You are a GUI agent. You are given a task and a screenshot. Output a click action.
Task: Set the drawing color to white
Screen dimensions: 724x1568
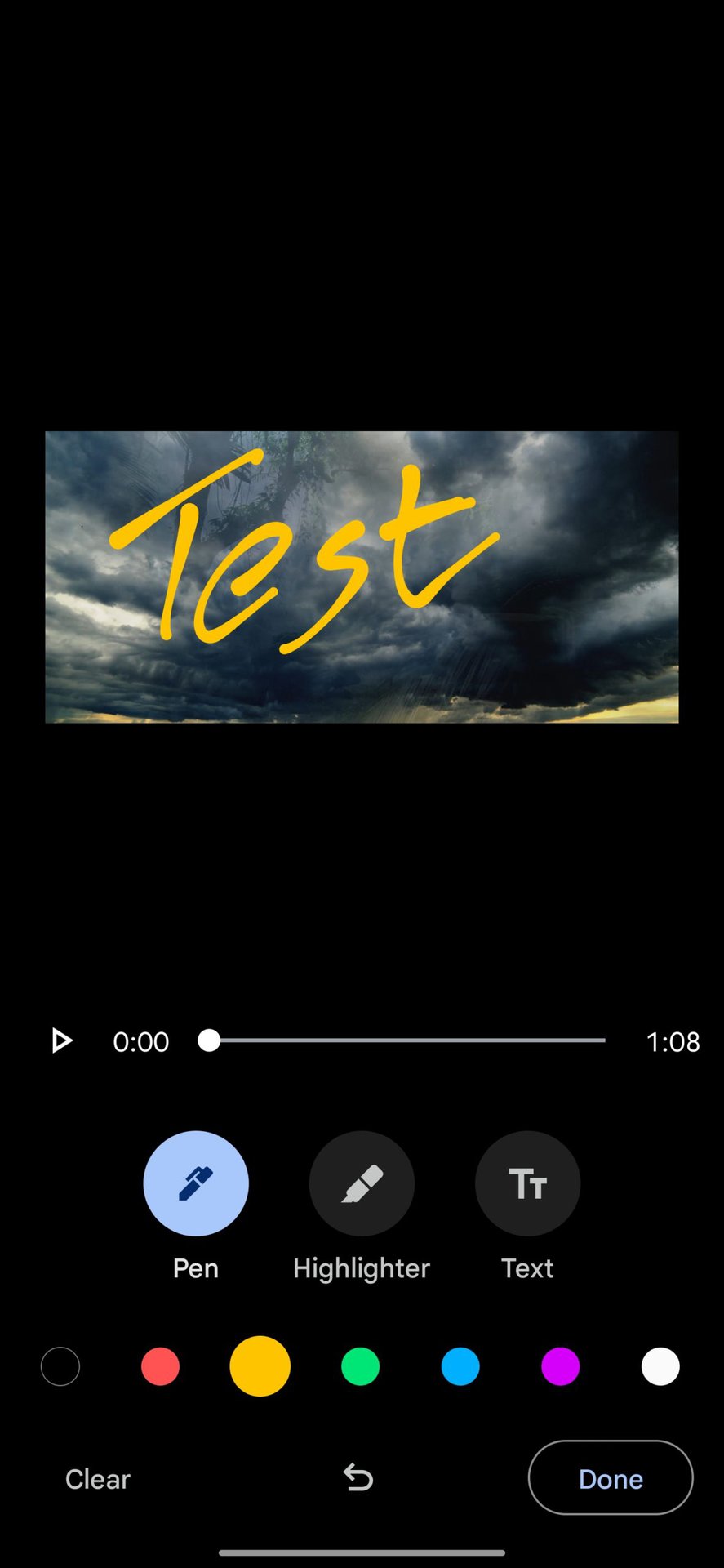click(x=660, y=1366)
